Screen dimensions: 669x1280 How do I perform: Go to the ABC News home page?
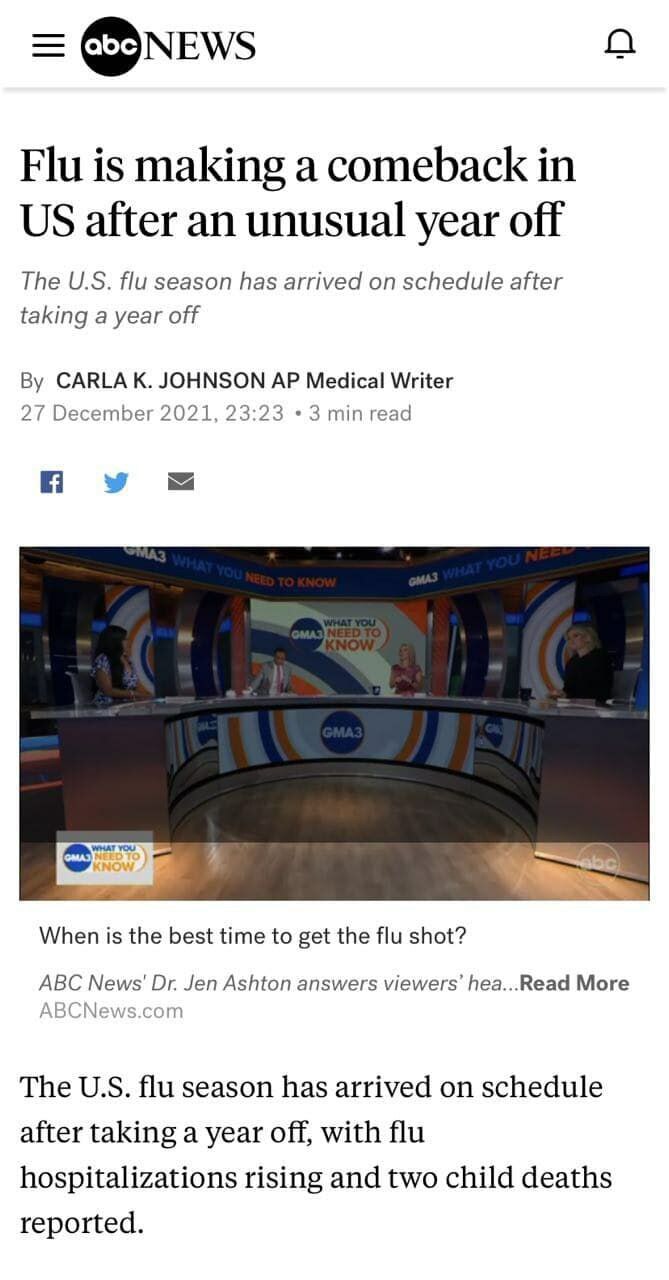click(x=168, y=46)
